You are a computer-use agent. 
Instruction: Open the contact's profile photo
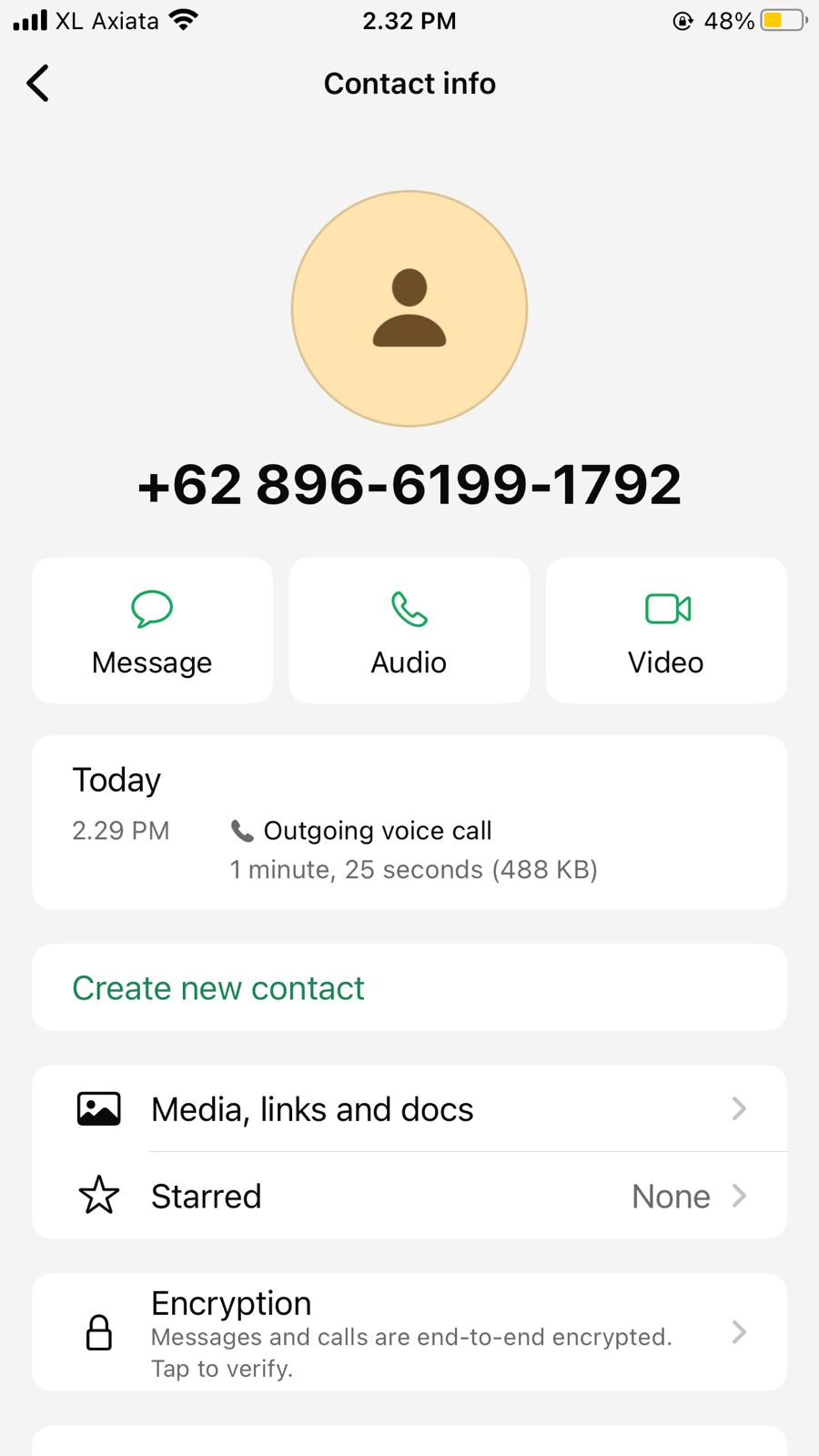[409, 308]
